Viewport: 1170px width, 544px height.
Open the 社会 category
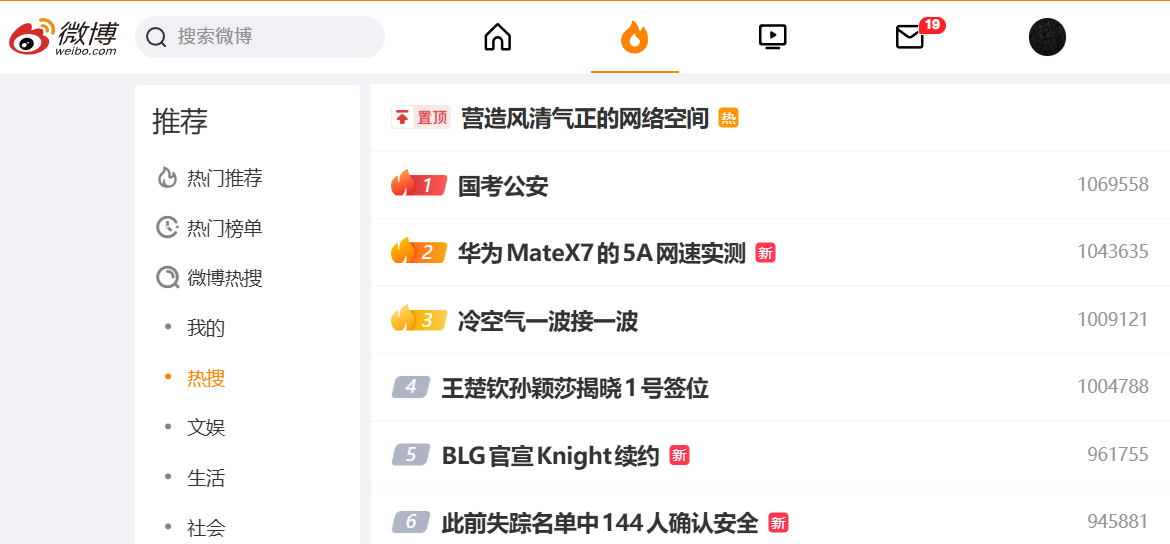tap(206, 527)
